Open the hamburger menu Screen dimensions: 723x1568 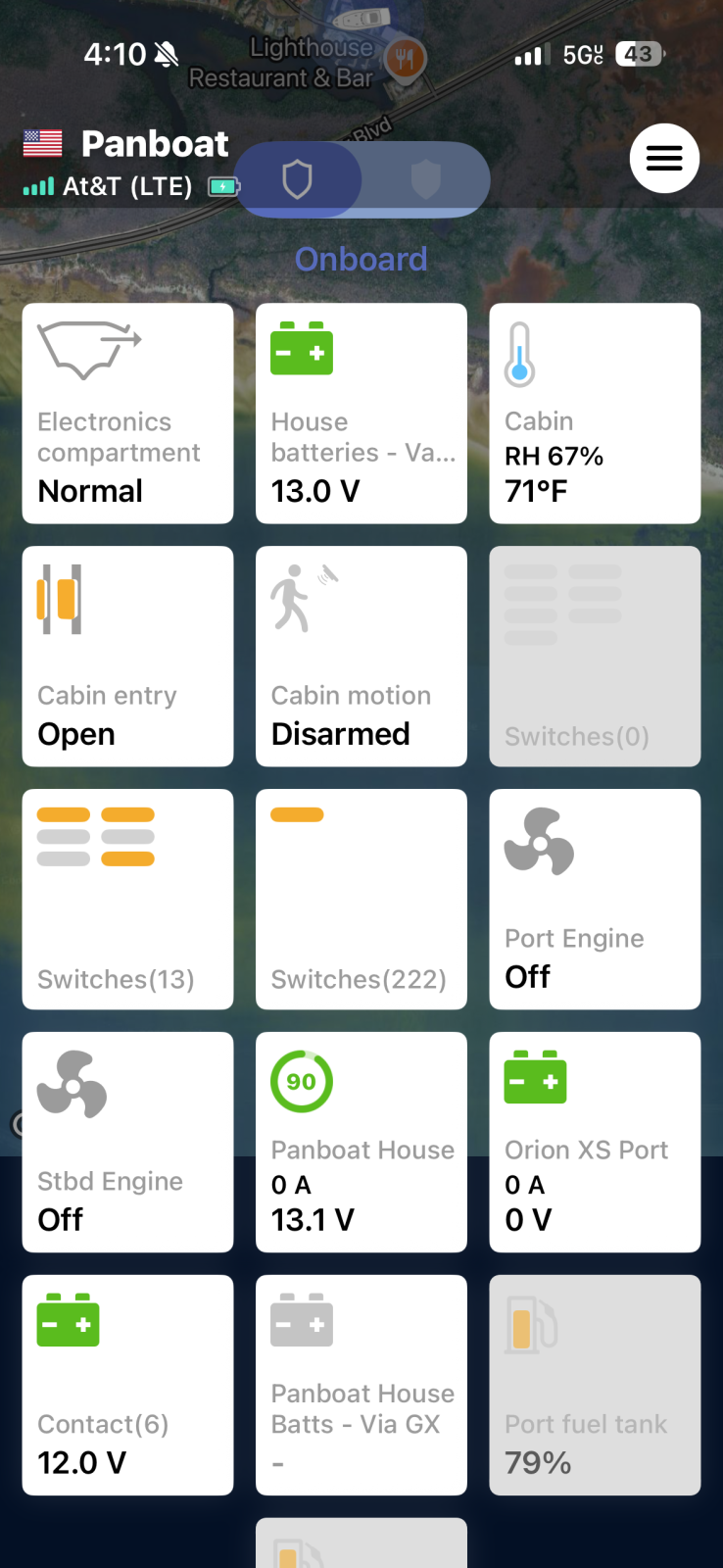click(x=664, y=159)
